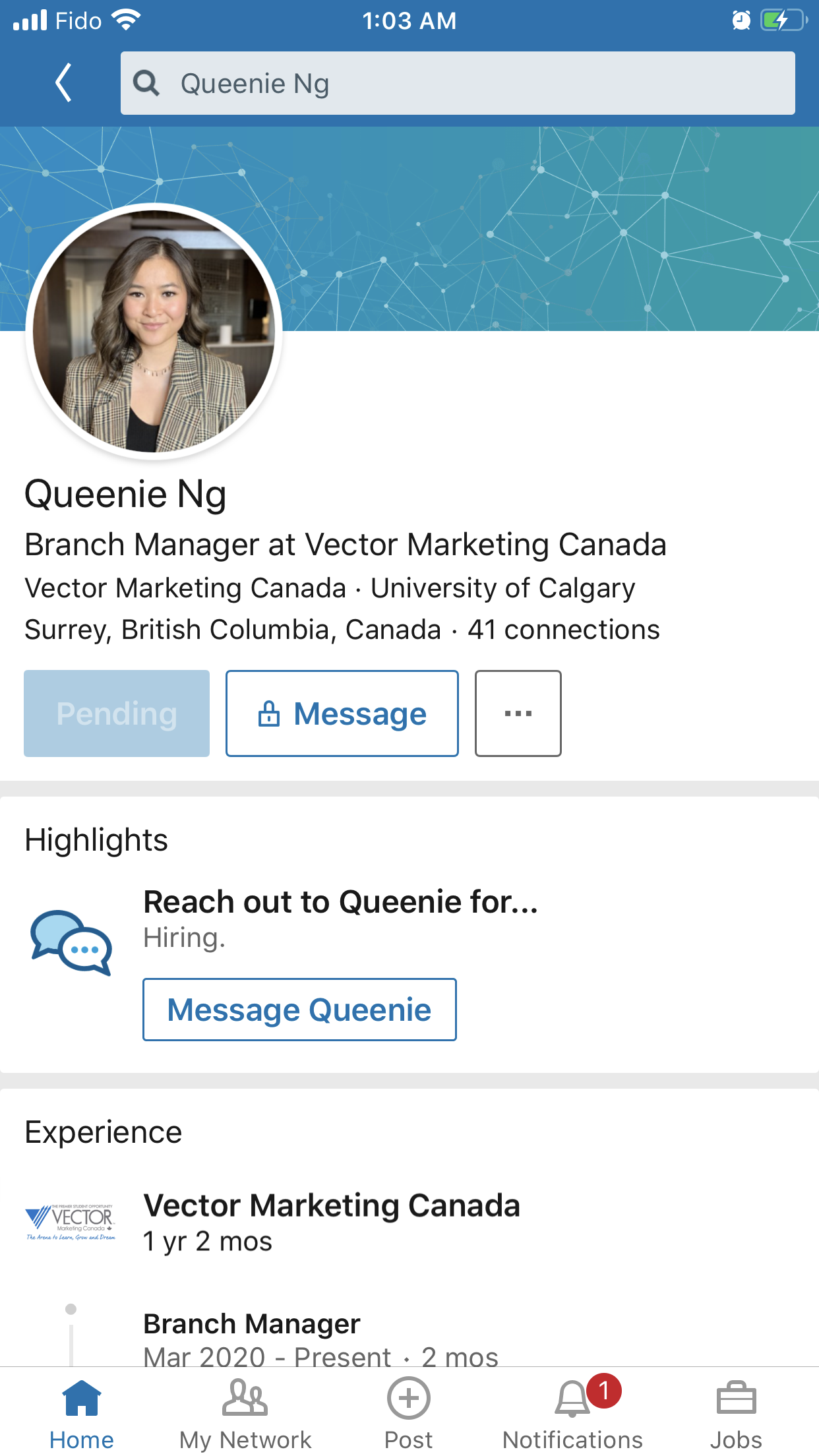Tap the Pending connection button
The image size is (819, 1456).
tap(117, 713)
